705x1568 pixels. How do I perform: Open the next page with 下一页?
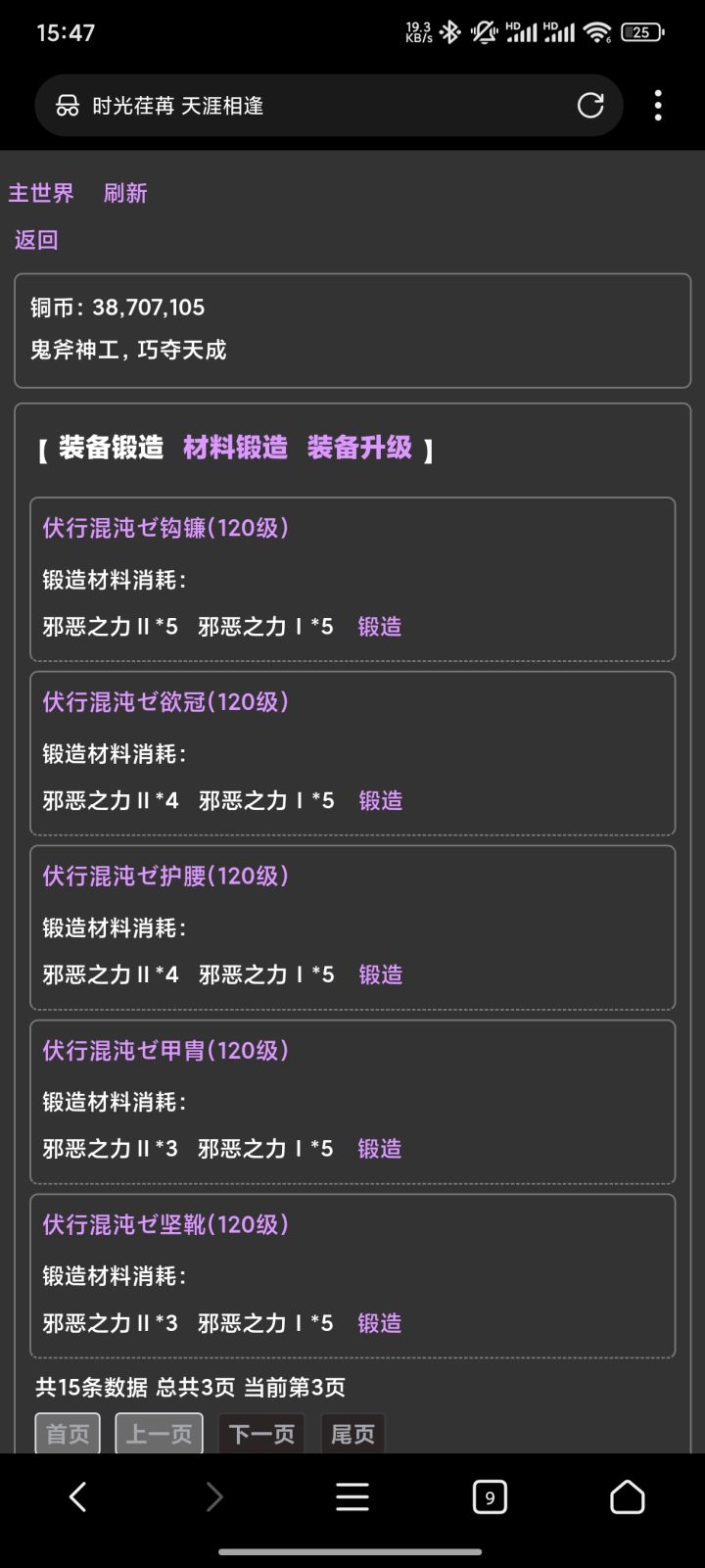(259, 1433)
